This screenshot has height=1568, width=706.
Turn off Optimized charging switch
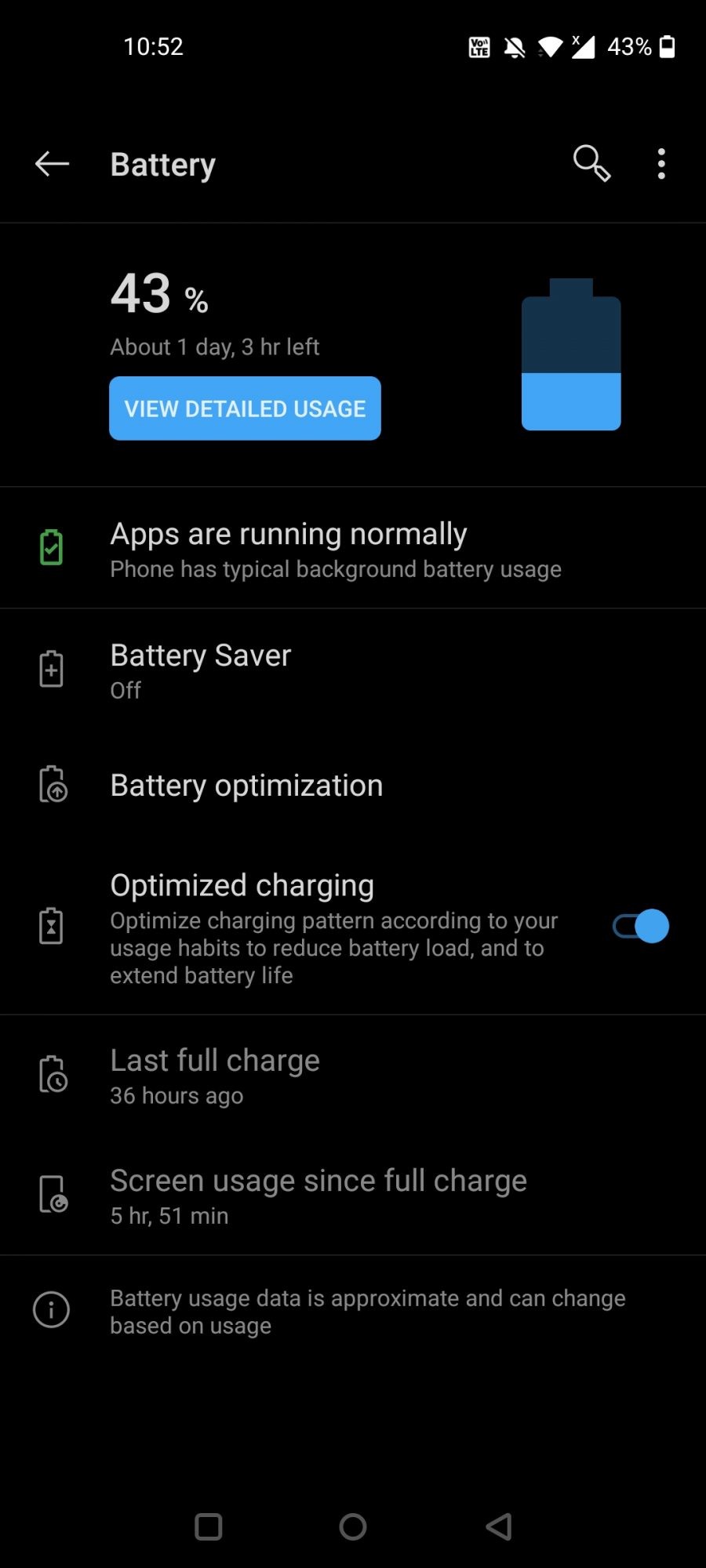point(640,927)
